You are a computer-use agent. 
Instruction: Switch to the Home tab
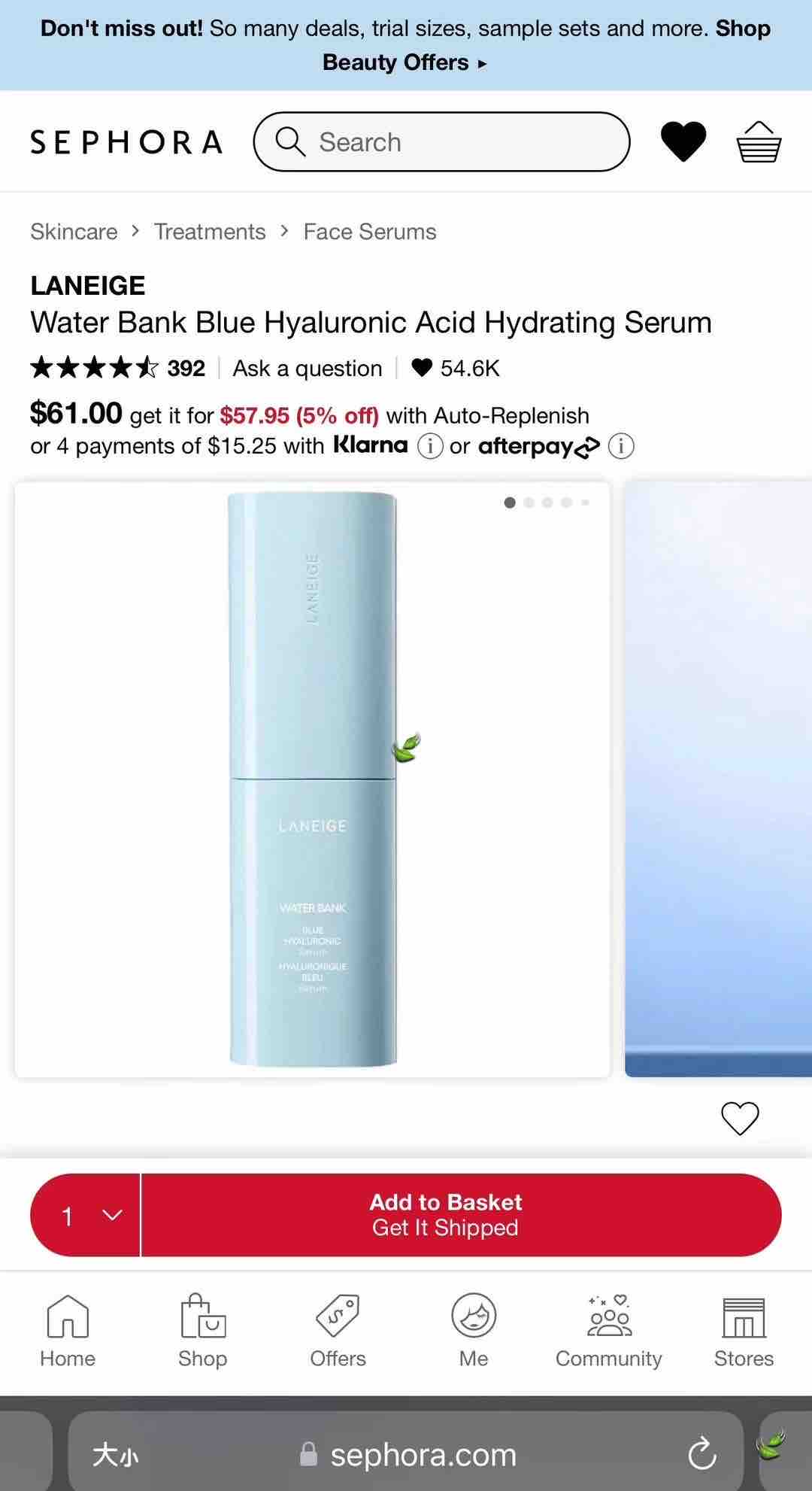(x=68, y=1330)
